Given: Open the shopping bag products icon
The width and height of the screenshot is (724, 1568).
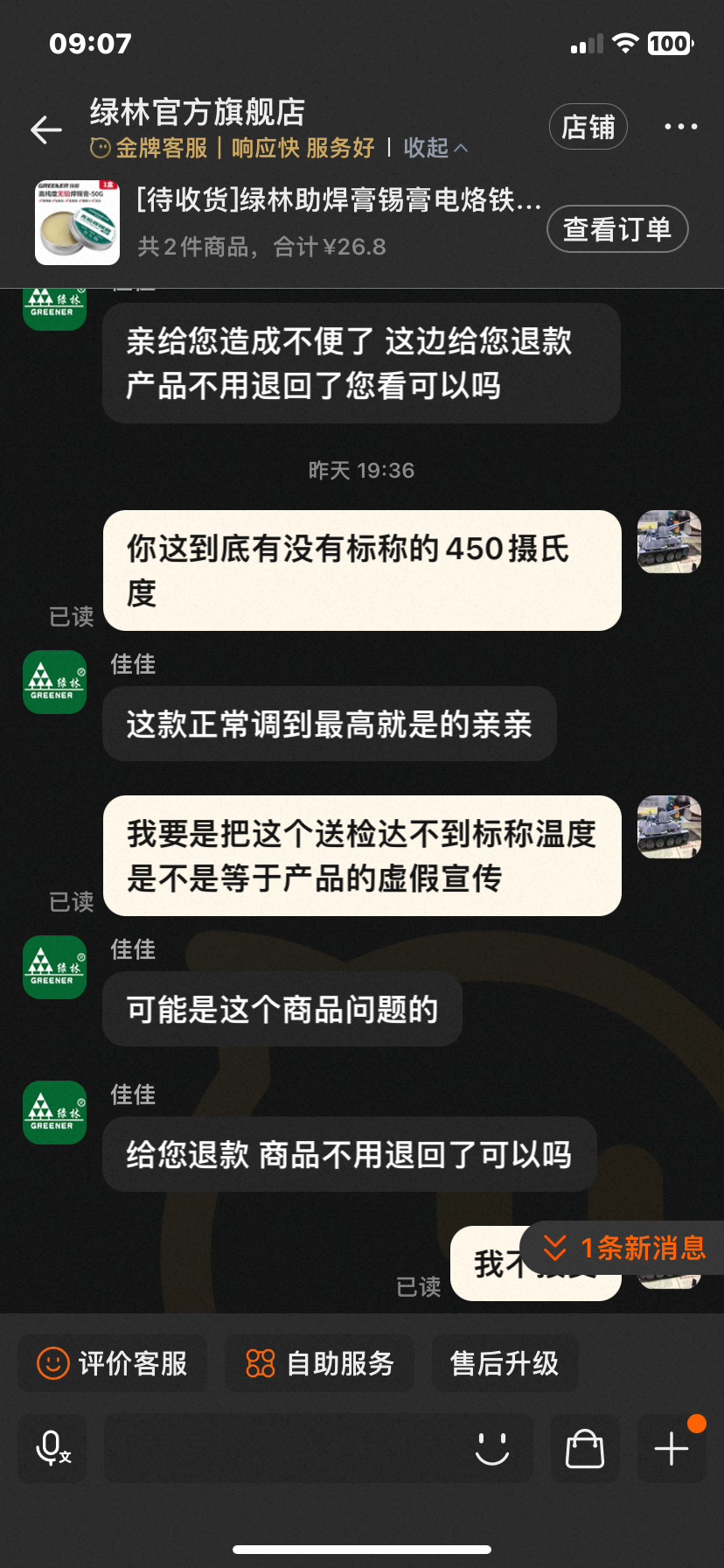Looking at the screenshot, I should [x=585, y=1448].
